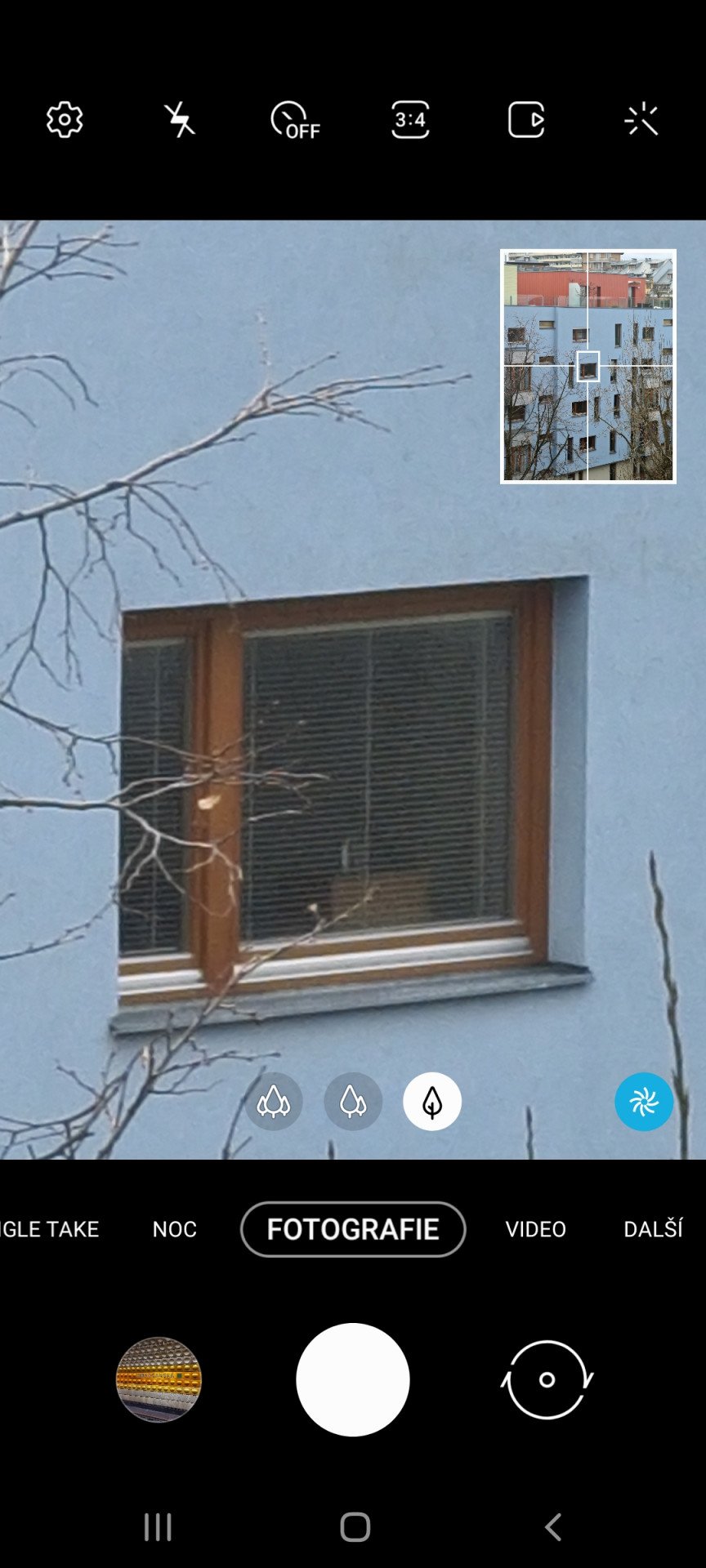Select the wide two-trees lens

pos(353,1102)
